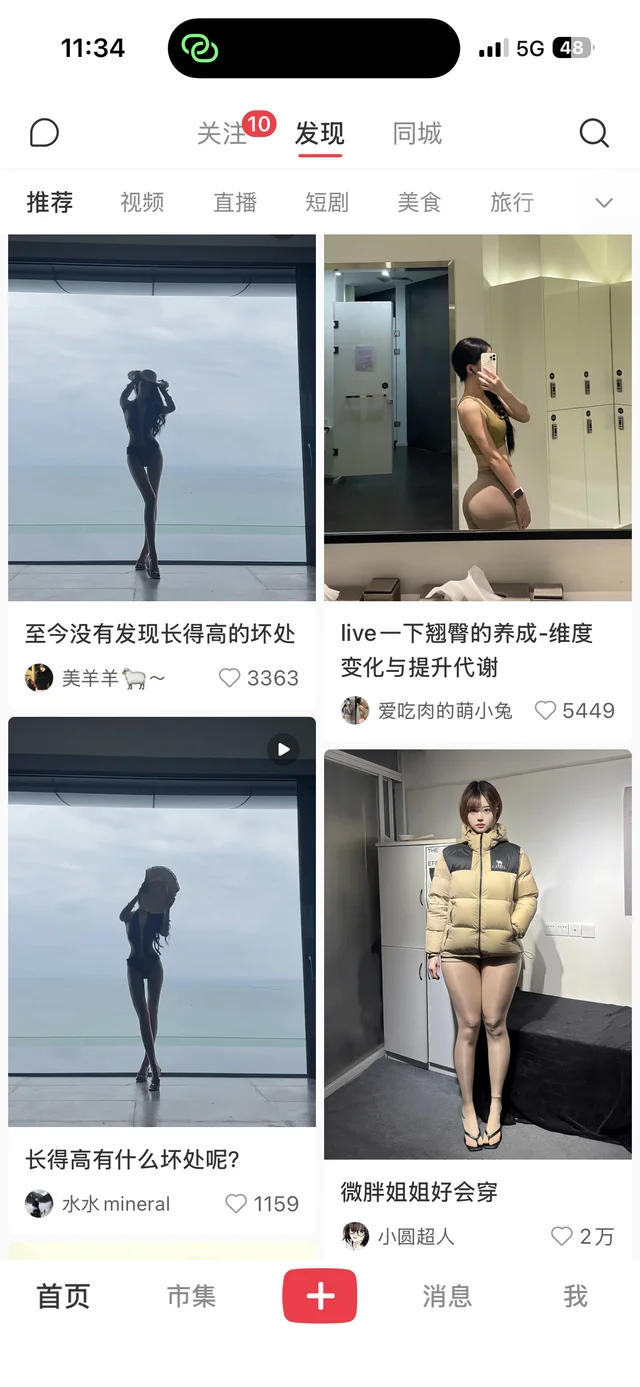Select the 视频 category
This screenshot has height=1387, width=640.
point(142,203)
